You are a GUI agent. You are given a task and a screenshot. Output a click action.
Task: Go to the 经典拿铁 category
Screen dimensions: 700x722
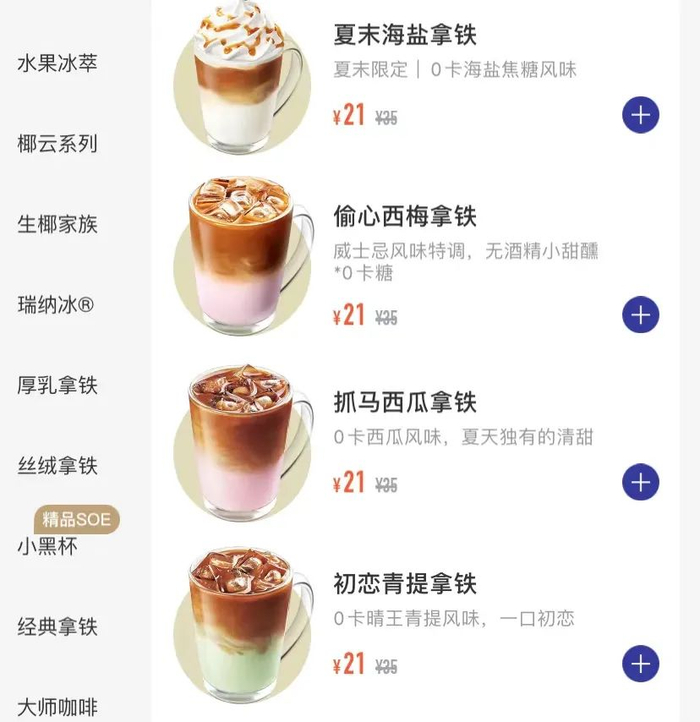(x=57, y=627)
